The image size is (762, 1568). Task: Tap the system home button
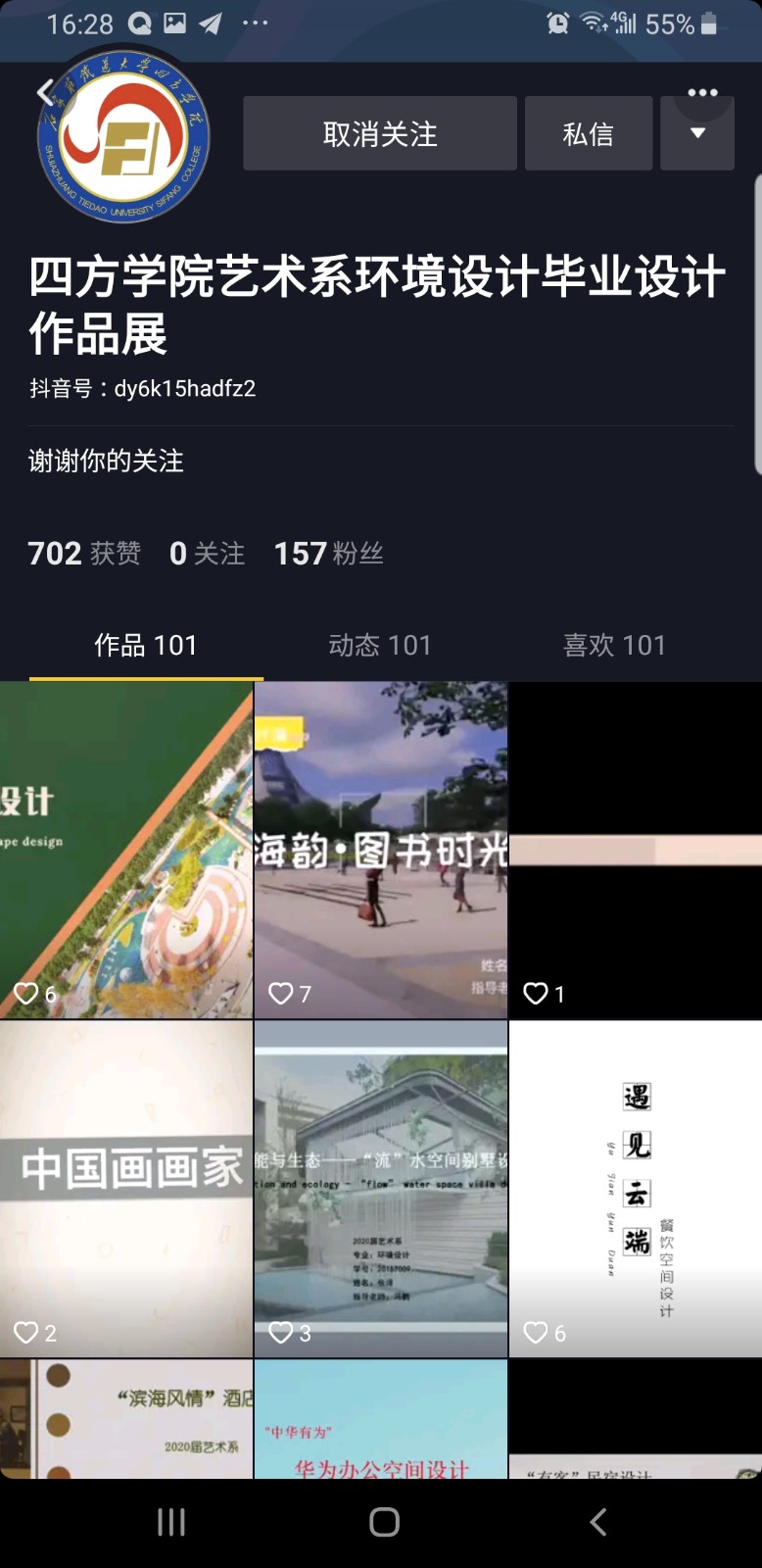(384, 1522)
